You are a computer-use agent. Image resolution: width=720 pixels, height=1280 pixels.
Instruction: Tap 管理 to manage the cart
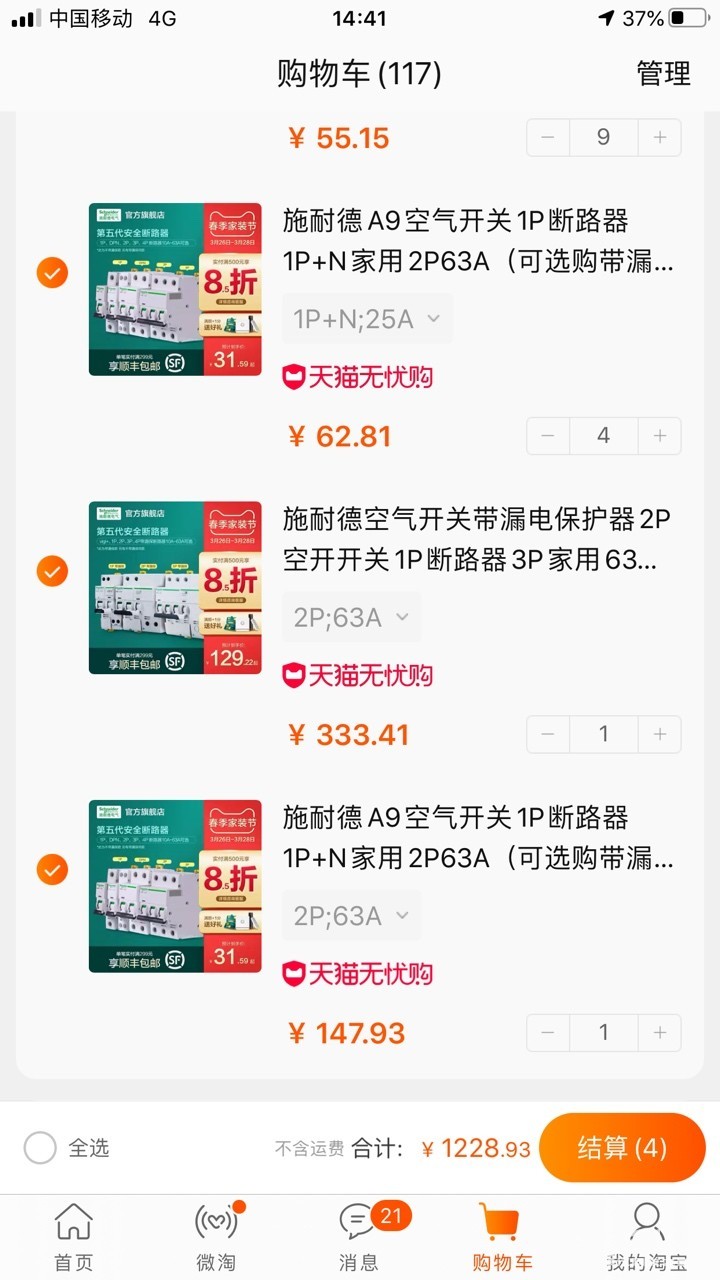(663, 74)
